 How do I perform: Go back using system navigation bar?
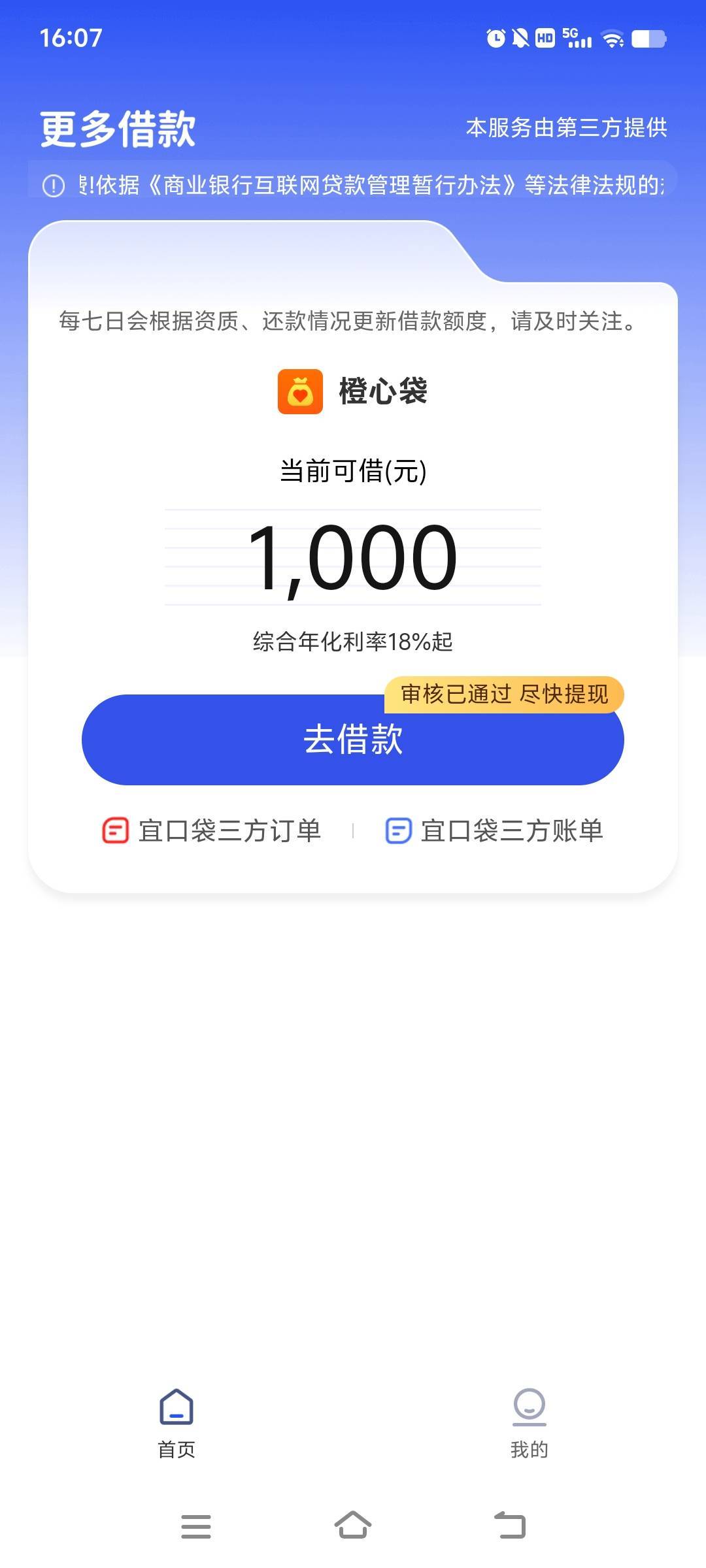click(510, 1526)
